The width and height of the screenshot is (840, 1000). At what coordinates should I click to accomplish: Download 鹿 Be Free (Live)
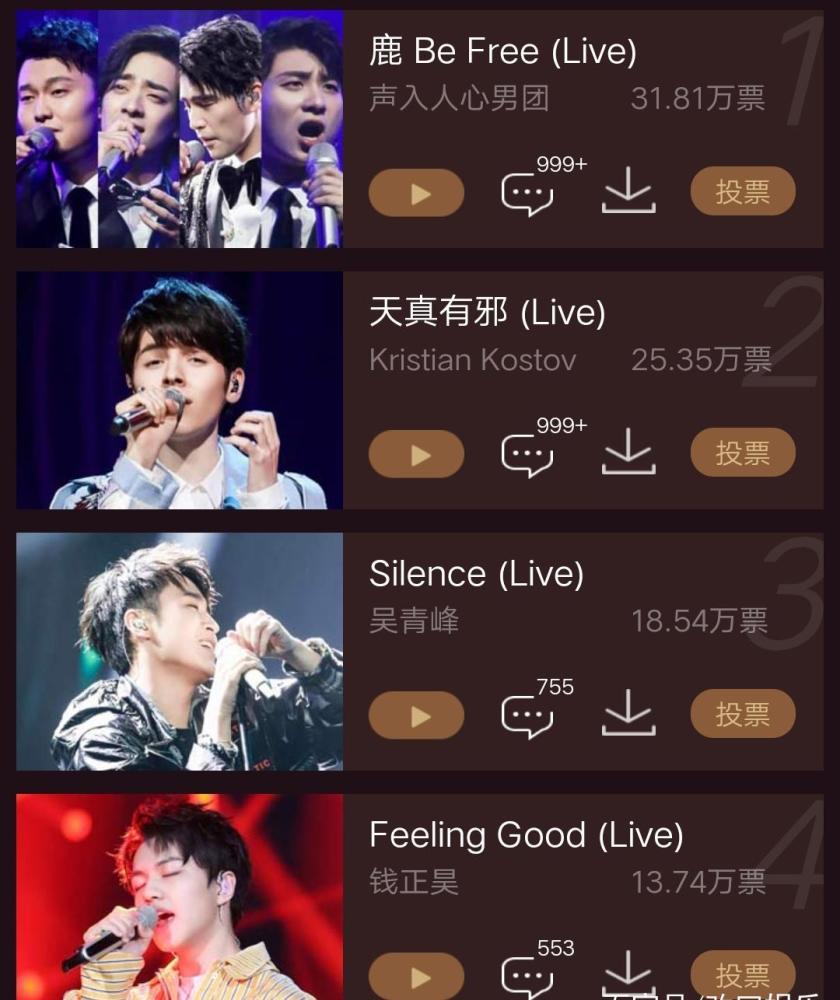coord(628,191)
